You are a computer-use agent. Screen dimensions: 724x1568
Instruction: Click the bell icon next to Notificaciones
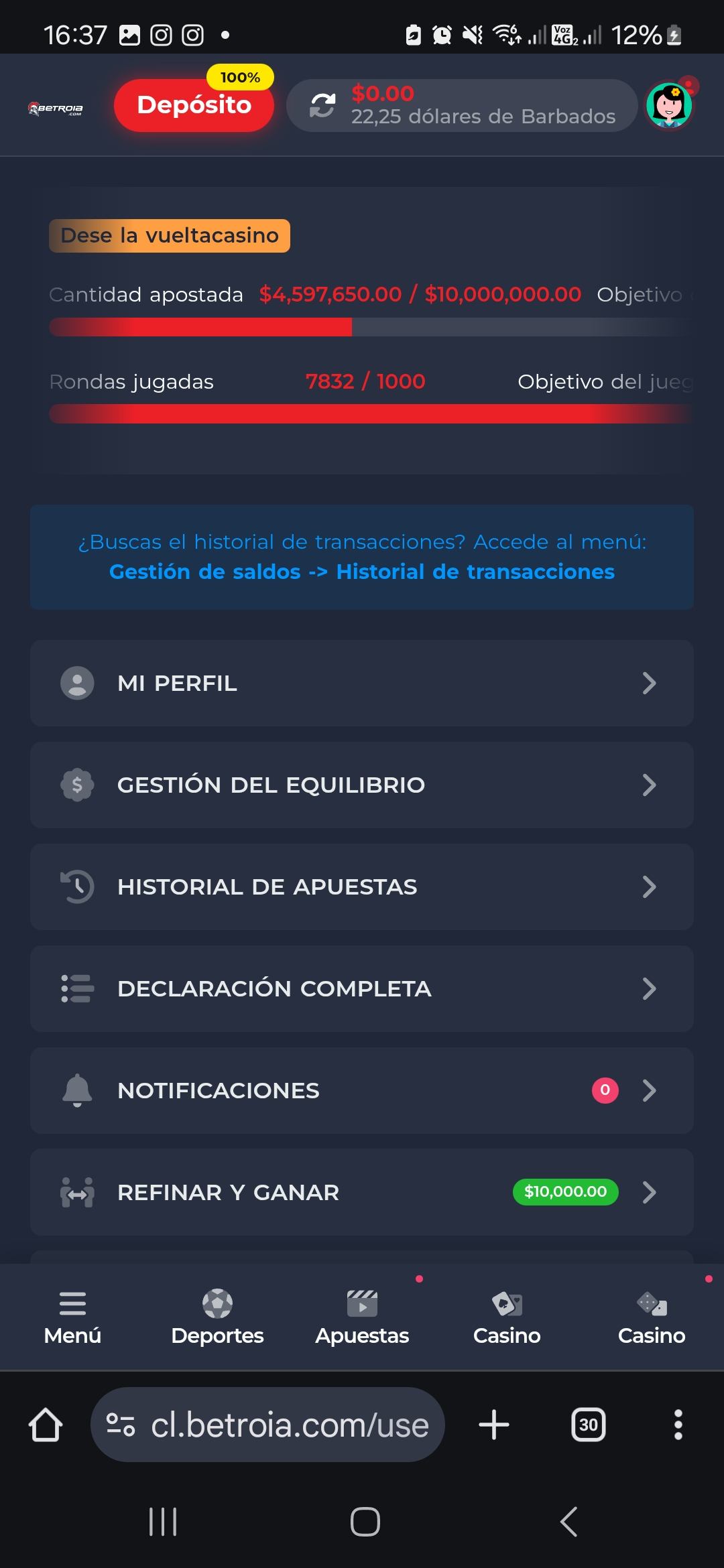click(x=77, y=1090)
